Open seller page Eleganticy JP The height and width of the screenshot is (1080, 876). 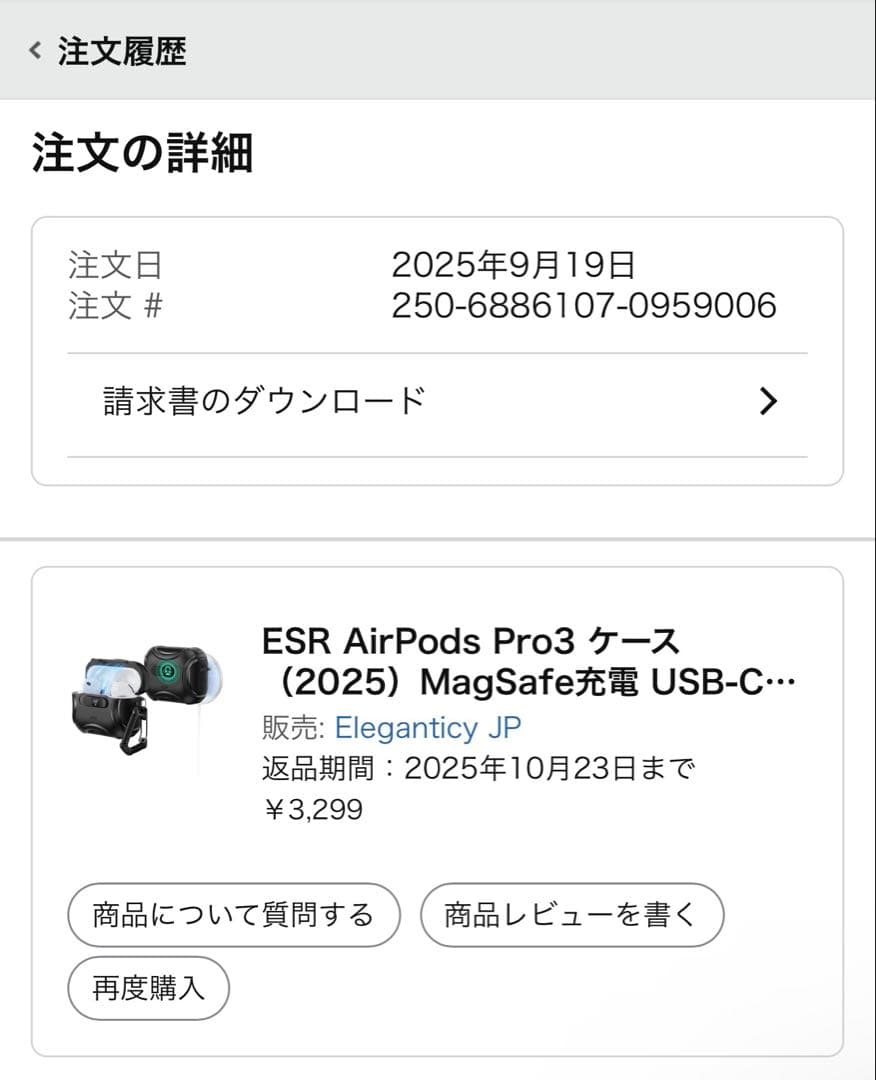tap(425, 728)
